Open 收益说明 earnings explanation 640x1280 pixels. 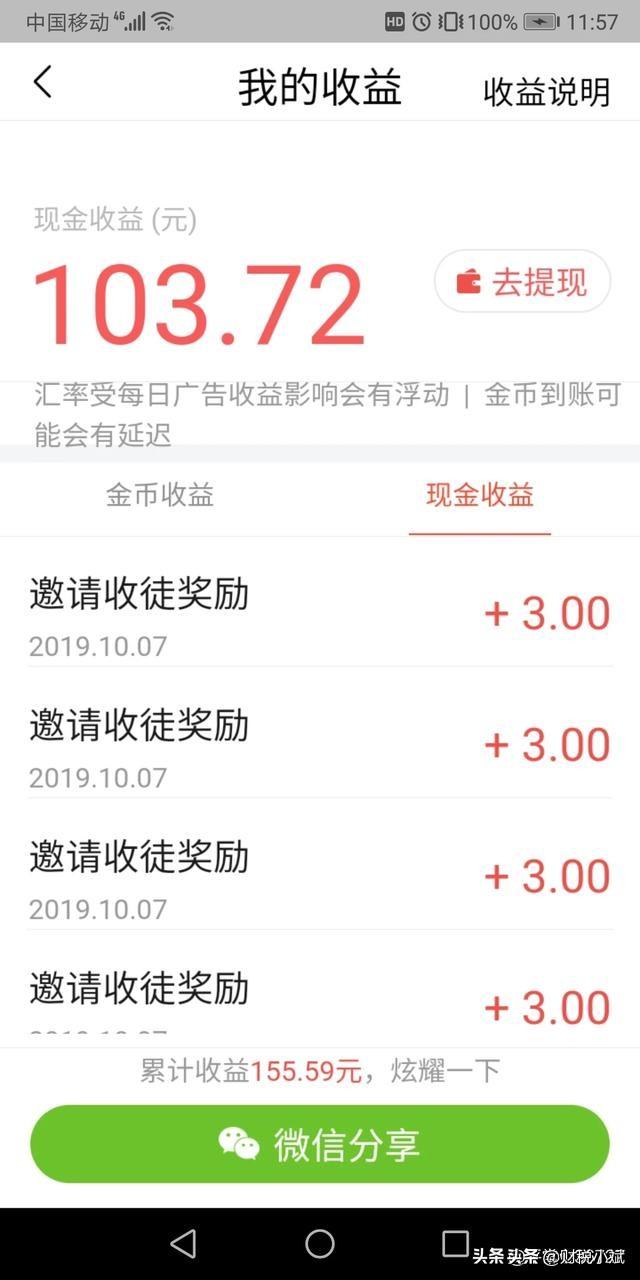coord(546,91)
